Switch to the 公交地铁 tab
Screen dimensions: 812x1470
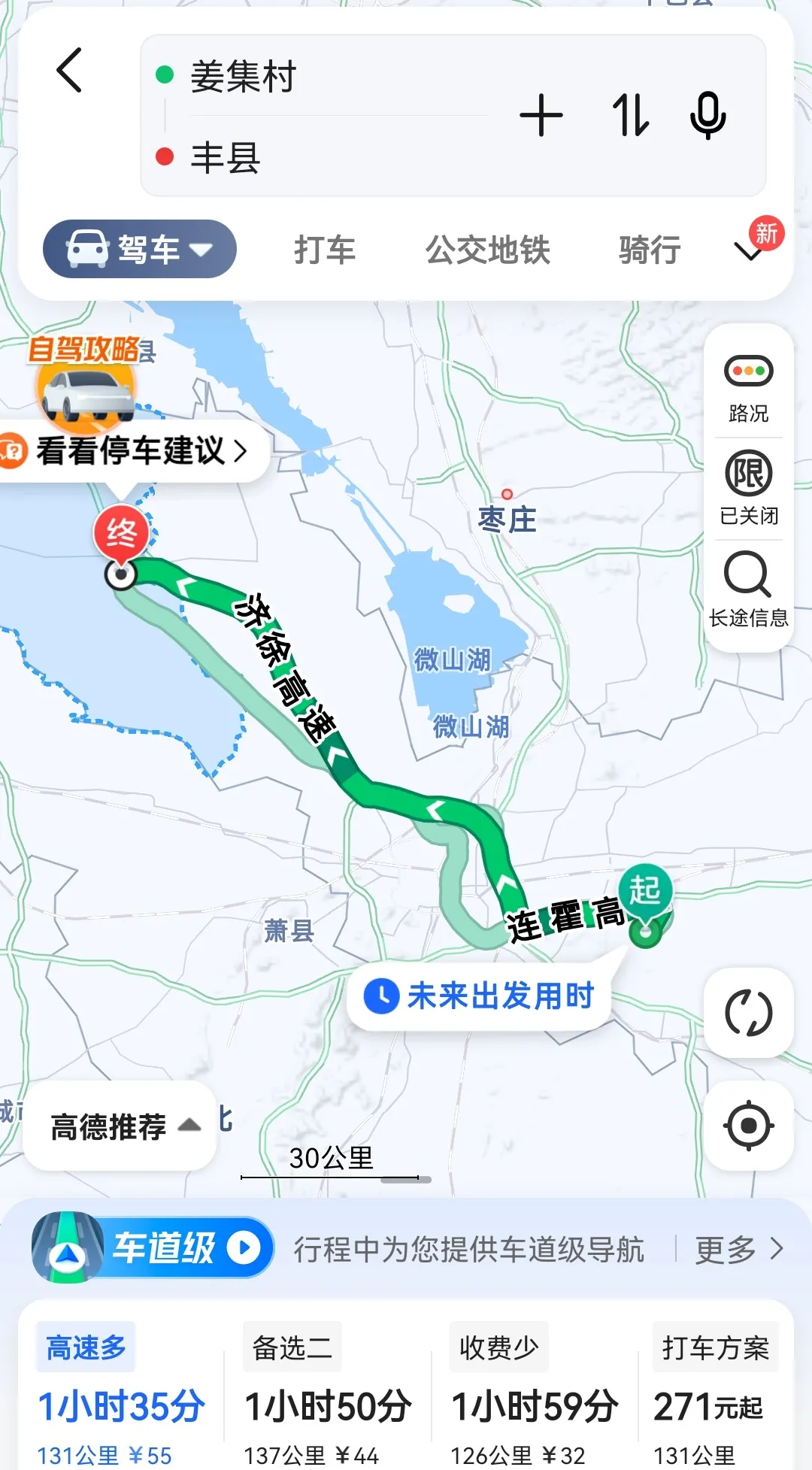(x=488, y=250)
